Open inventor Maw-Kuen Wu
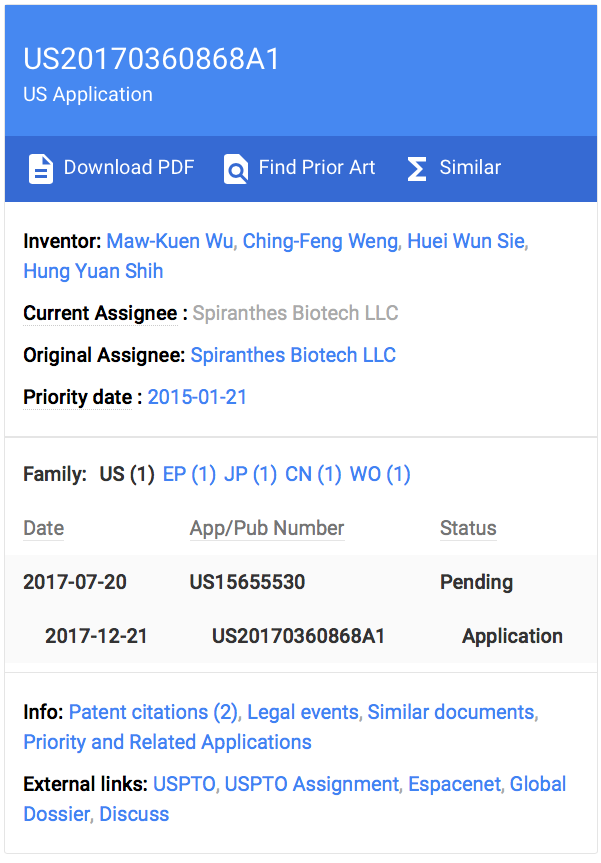601x863 pixels. 169,241
